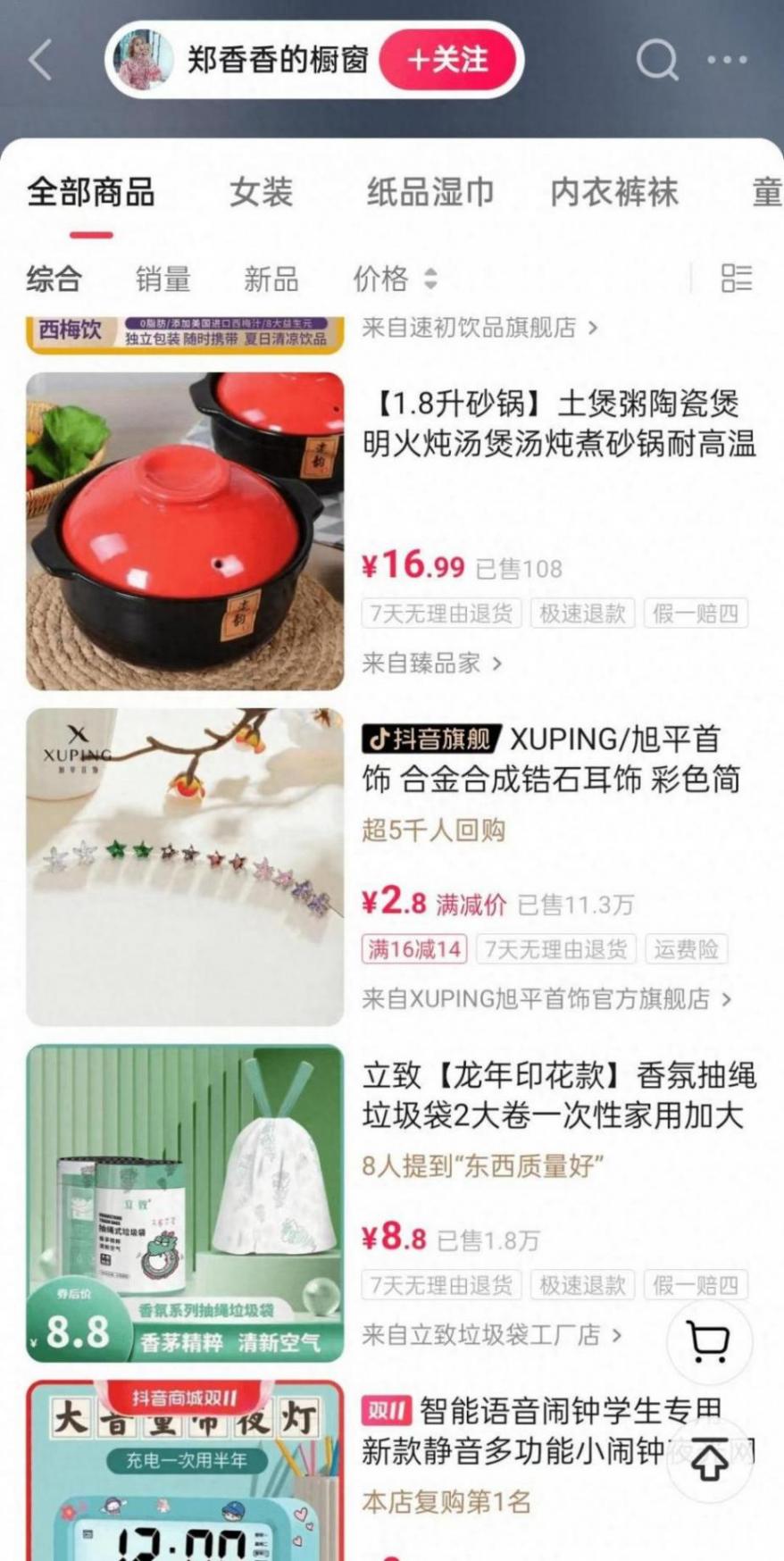Open 速初饮品旗舰店 store link
This screenshot has height=1561, width=784.
coord(479,328)
